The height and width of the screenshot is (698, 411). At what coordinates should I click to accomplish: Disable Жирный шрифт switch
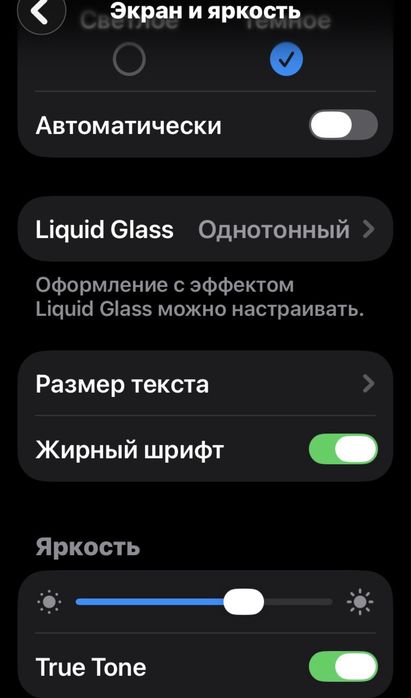point(343,450)
